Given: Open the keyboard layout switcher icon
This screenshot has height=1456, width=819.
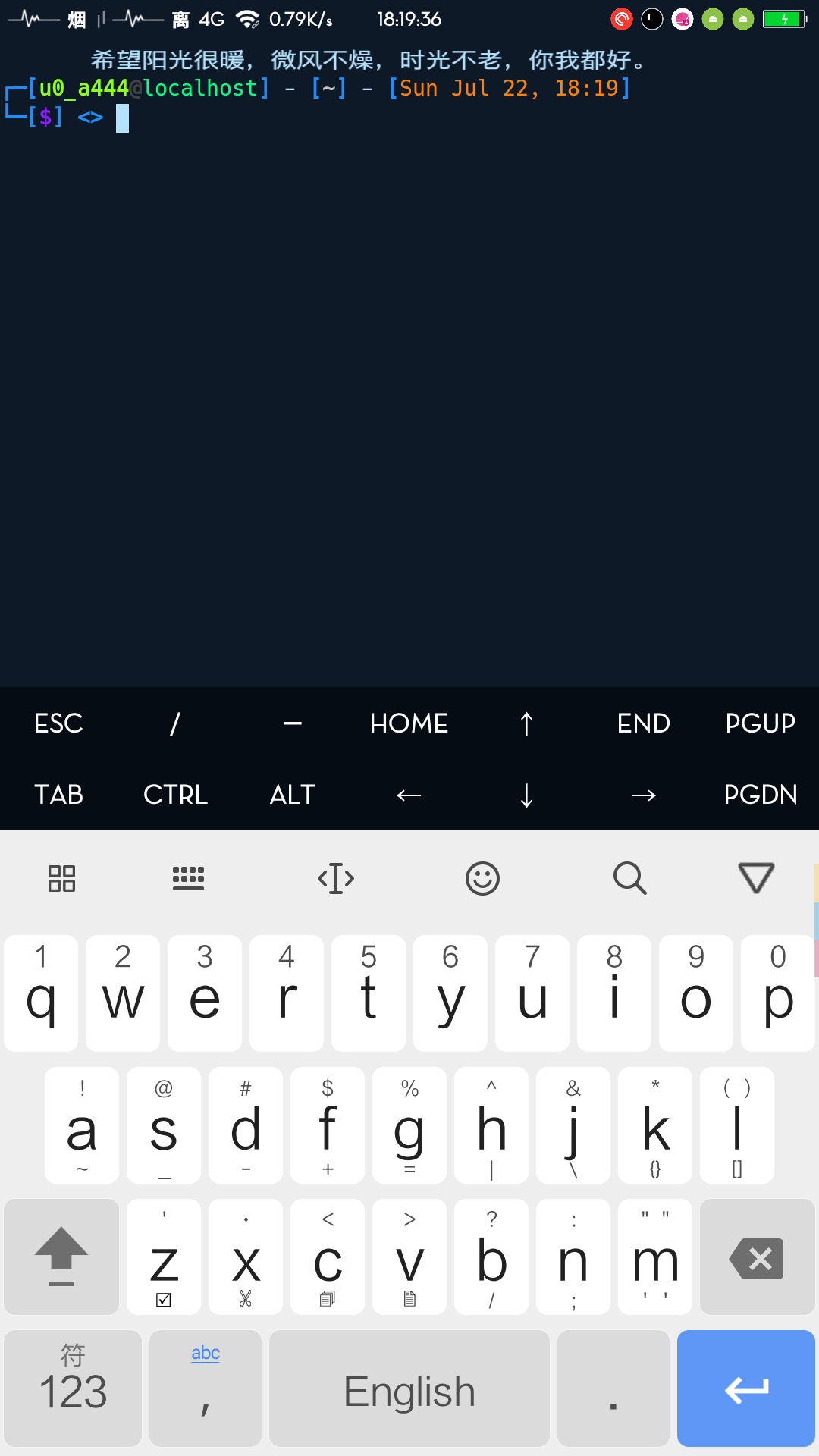Looking at the screenshot, I should (189, 878).
